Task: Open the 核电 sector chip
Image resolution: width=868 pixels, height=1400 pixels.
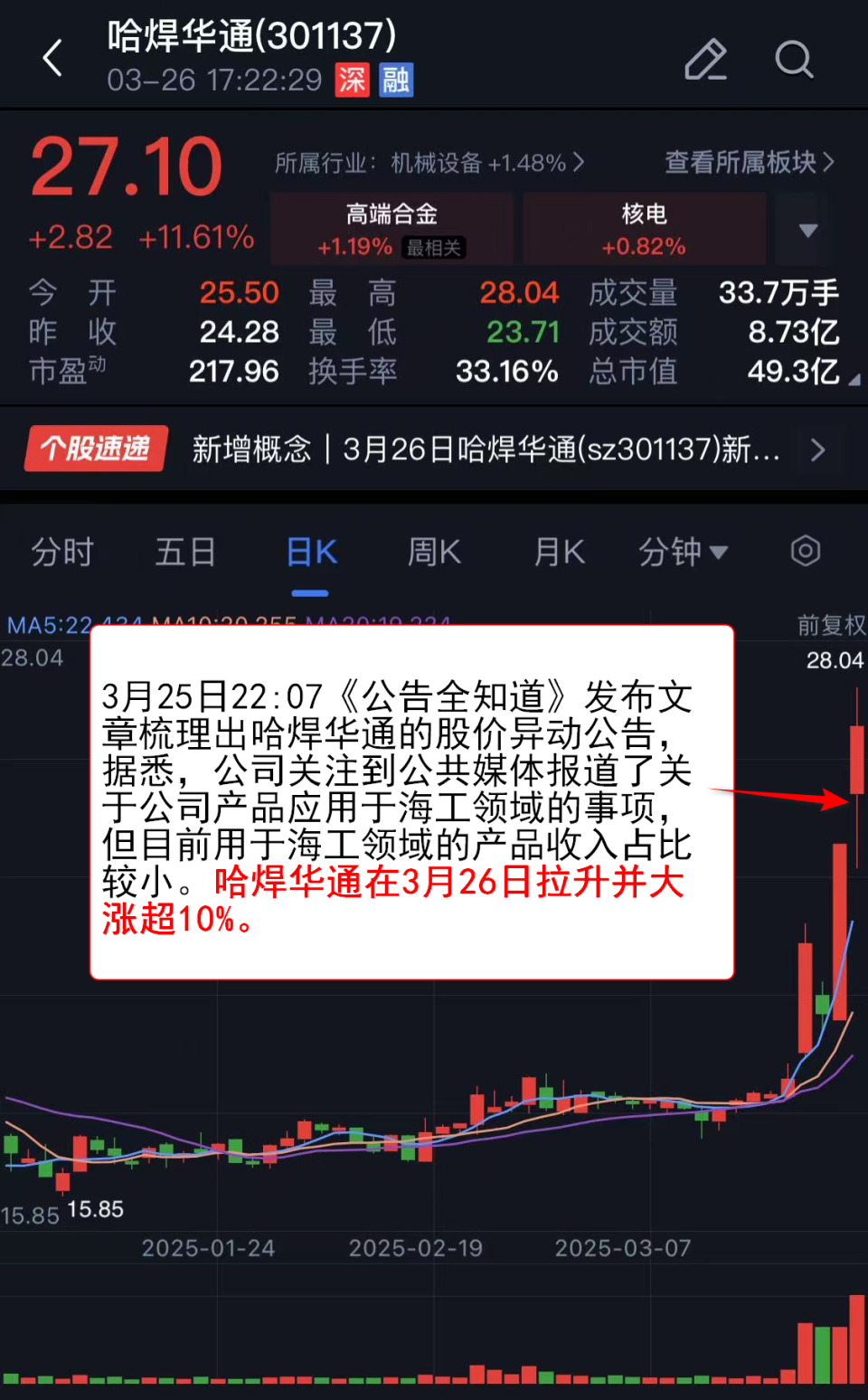Action: tap(644, 229)
